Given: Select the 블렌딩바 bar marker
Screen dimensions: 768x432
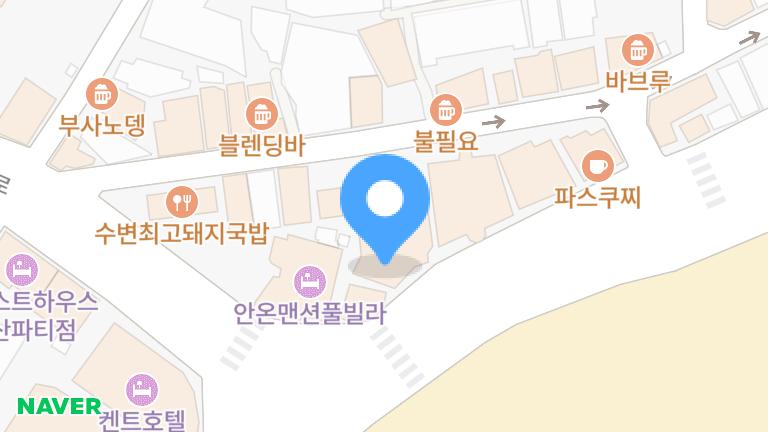Looking at the screenshot, I should (261, 113).
